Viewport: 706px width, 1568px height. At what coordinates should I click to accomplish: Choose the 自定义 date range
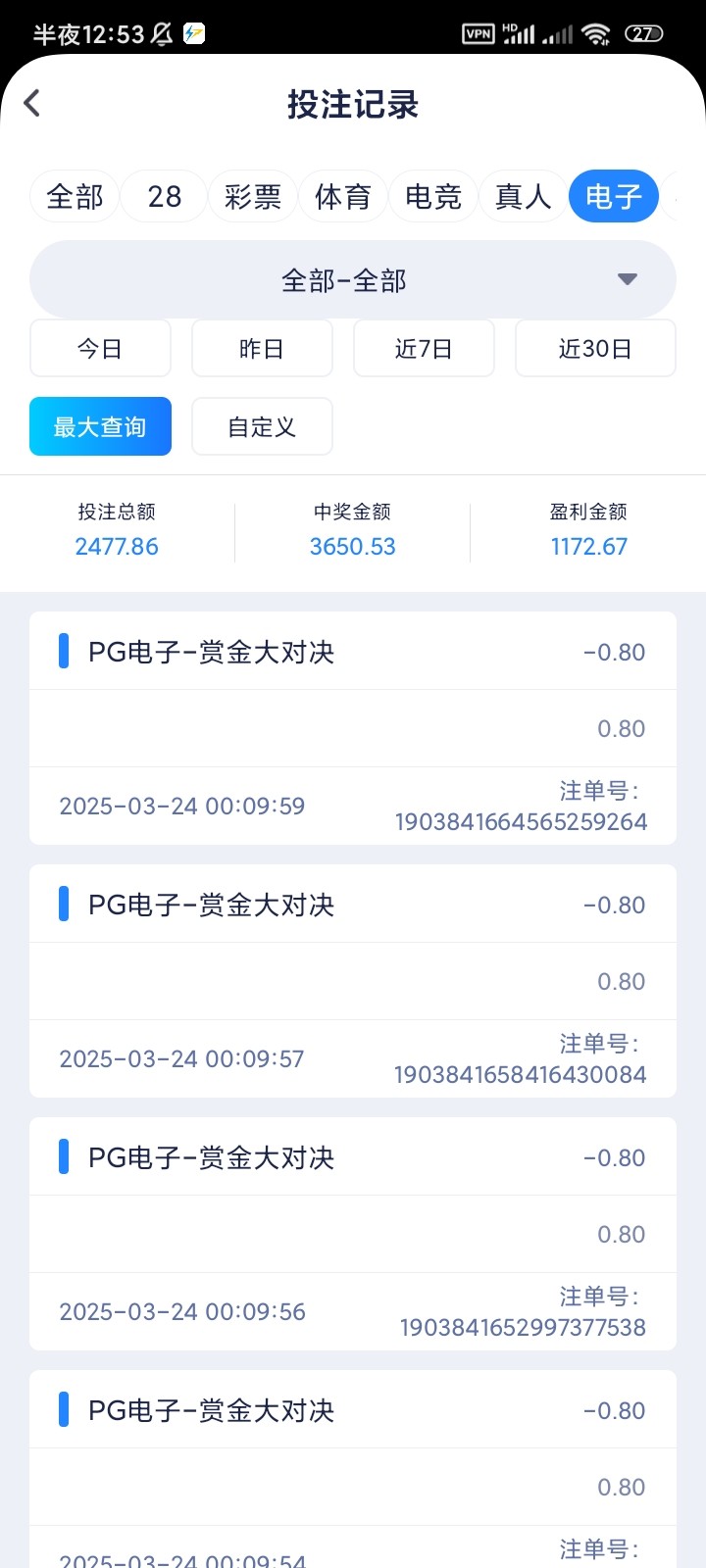pyautogui.click(x=262, y=426)
